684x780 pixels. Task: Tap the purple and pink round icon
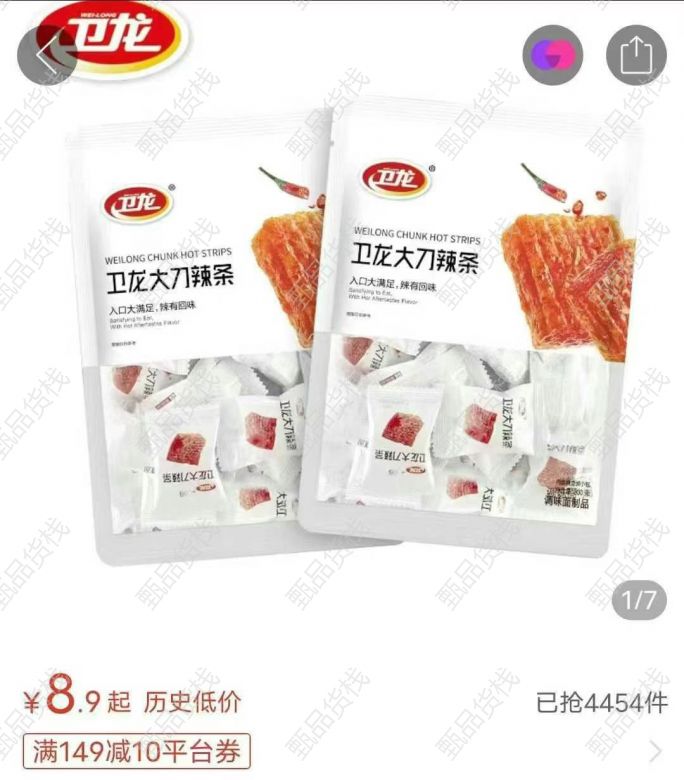[x=553, y=54]
